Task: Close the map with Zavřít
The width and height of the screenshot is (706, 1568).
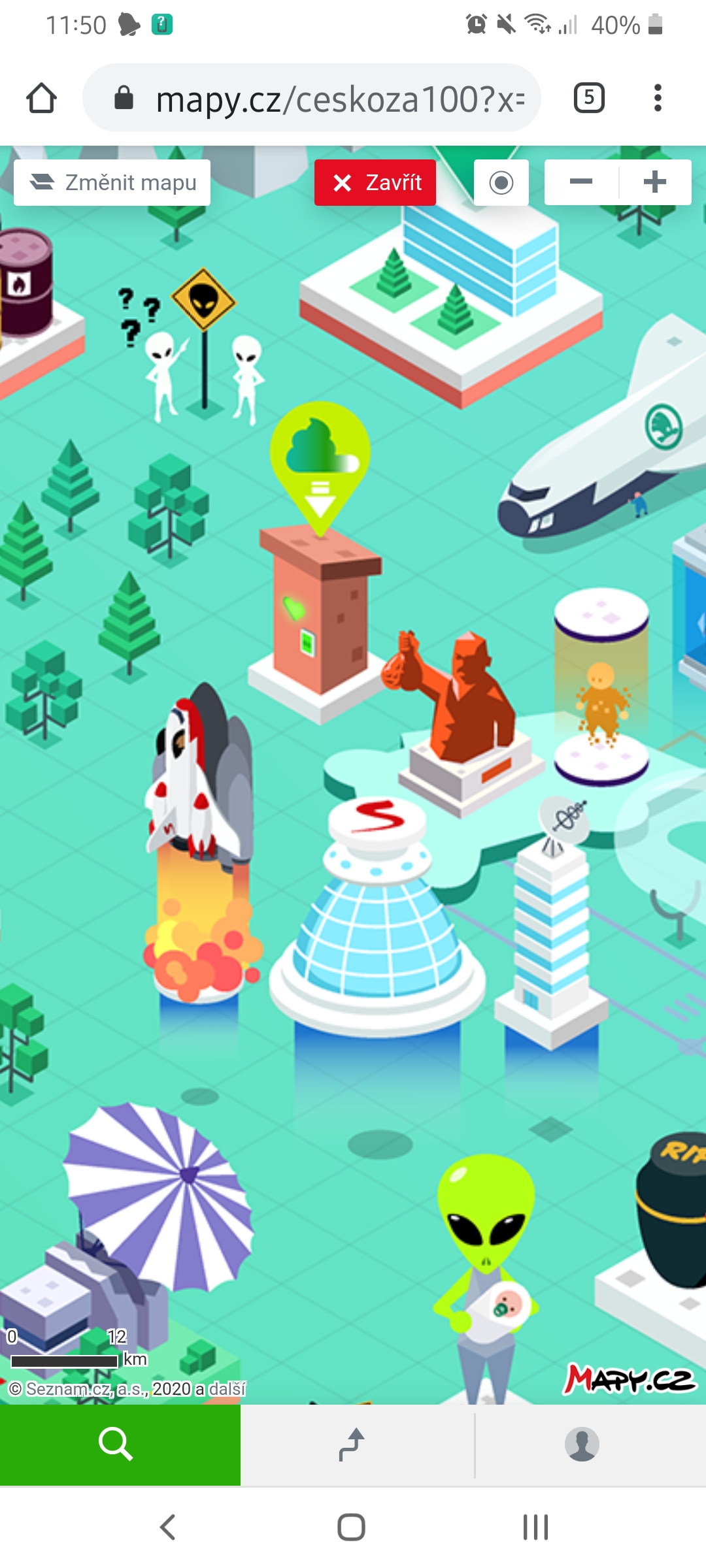Action: click(375, 183)
